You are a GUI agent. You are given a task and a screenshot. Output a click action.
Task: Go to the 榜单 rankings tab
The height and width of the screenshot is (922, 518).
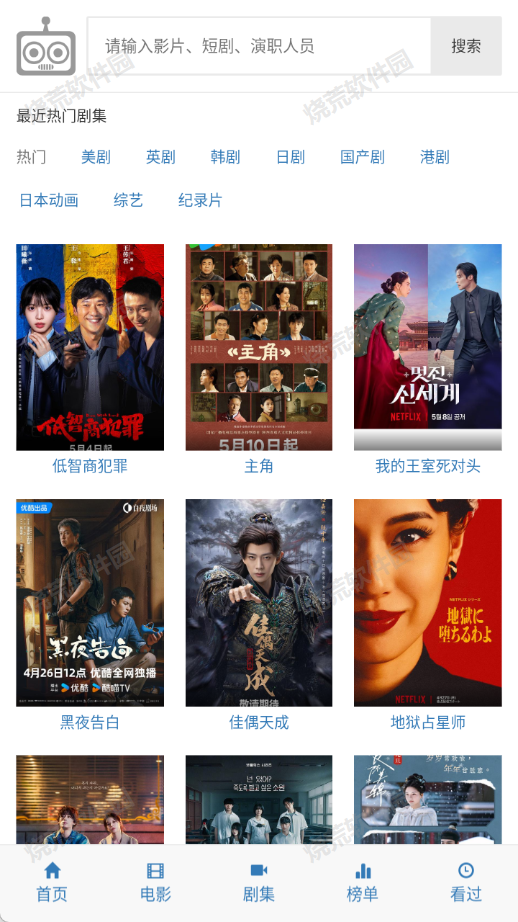(x=362, y=883)
